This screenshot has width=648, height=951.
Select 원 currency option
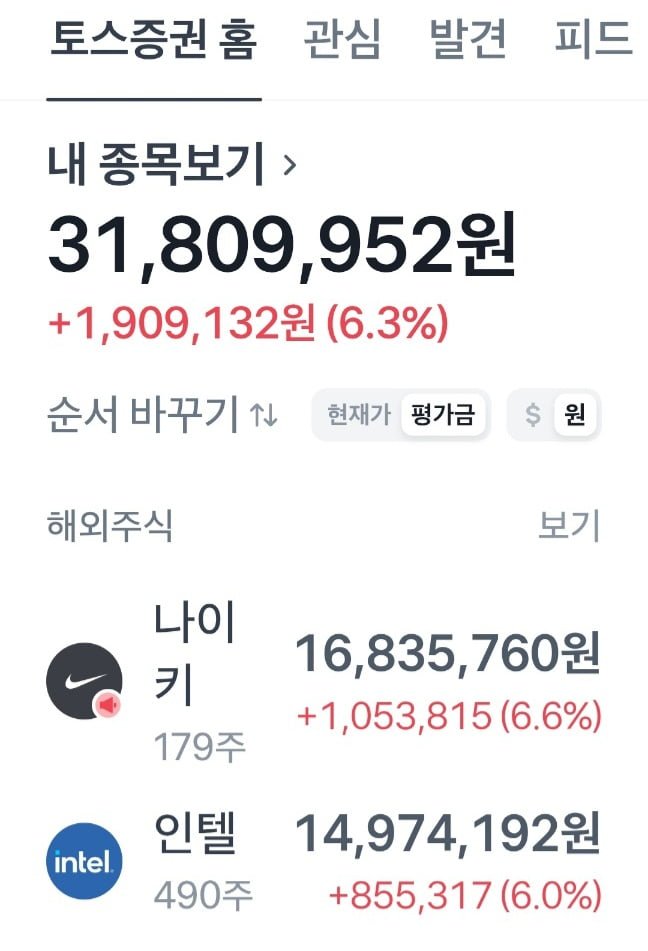[x=575, y=416]
